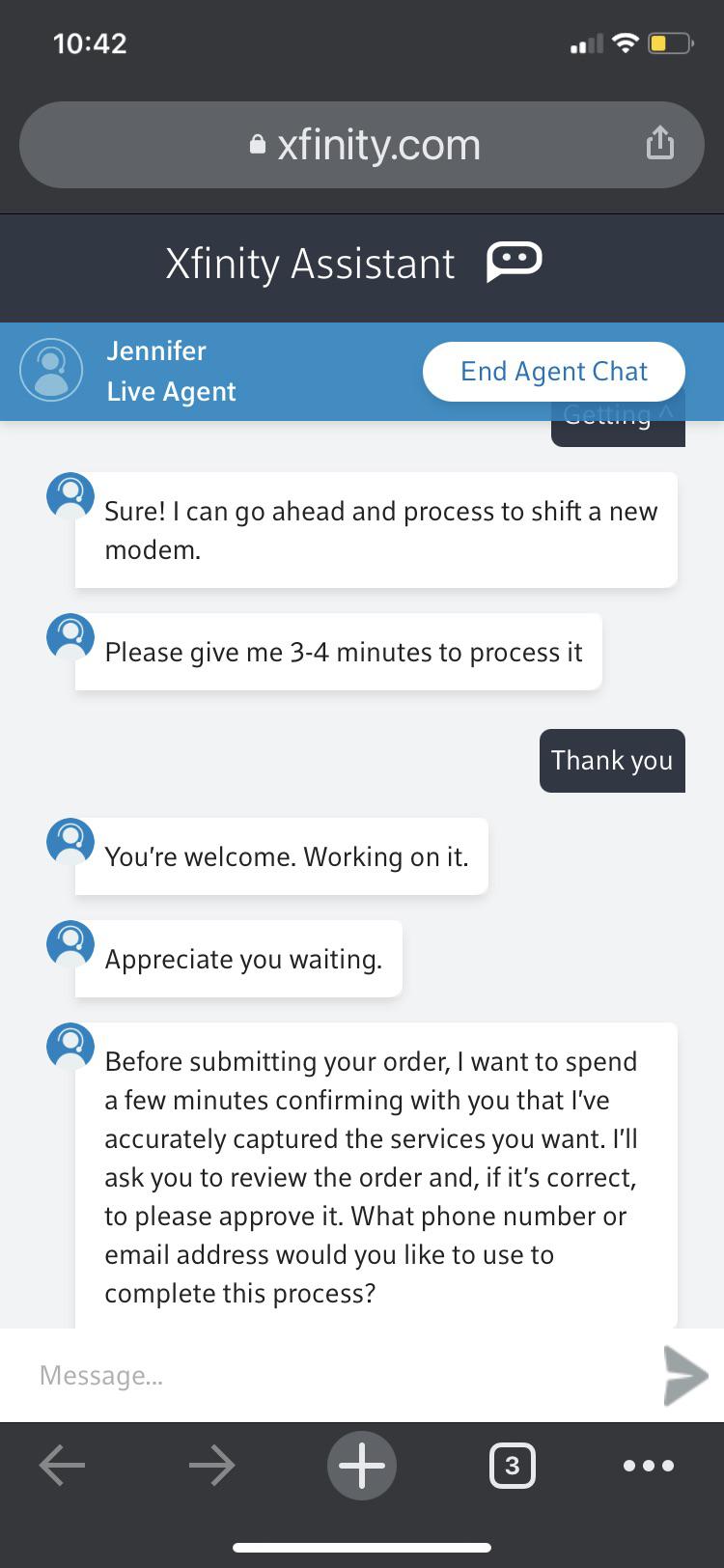Send the typed chat message
Viewport: 724px width, 1568px height.
(685, 1375)
